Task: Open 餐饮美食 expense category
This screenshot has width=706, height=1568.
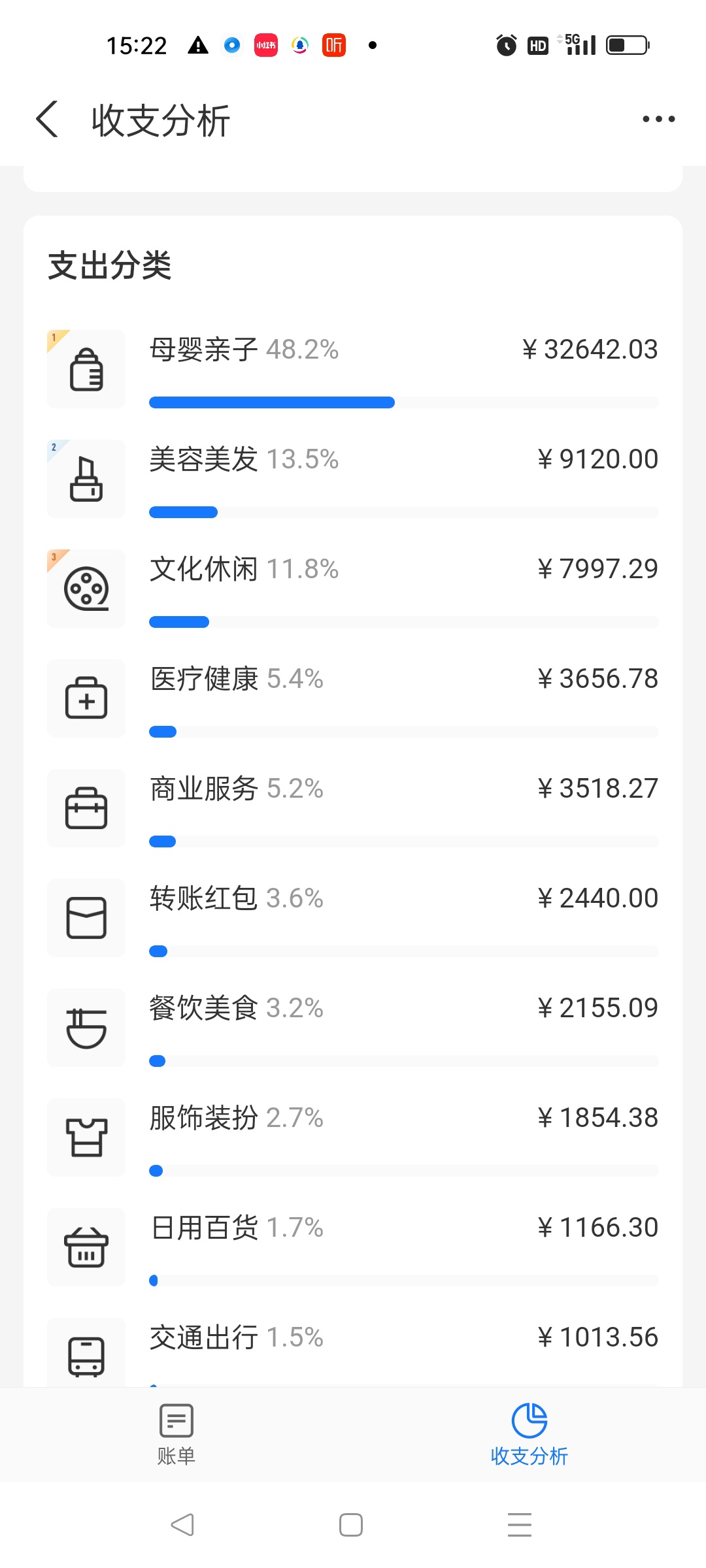Action: (x=353, y=1028)
